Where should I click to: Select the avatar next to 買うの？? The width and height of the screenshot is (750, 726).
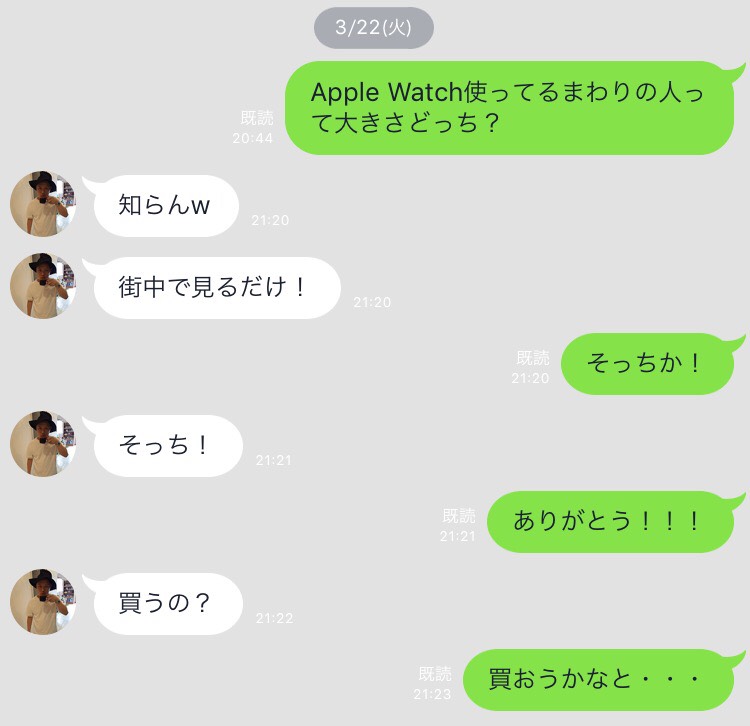point(43,602)
